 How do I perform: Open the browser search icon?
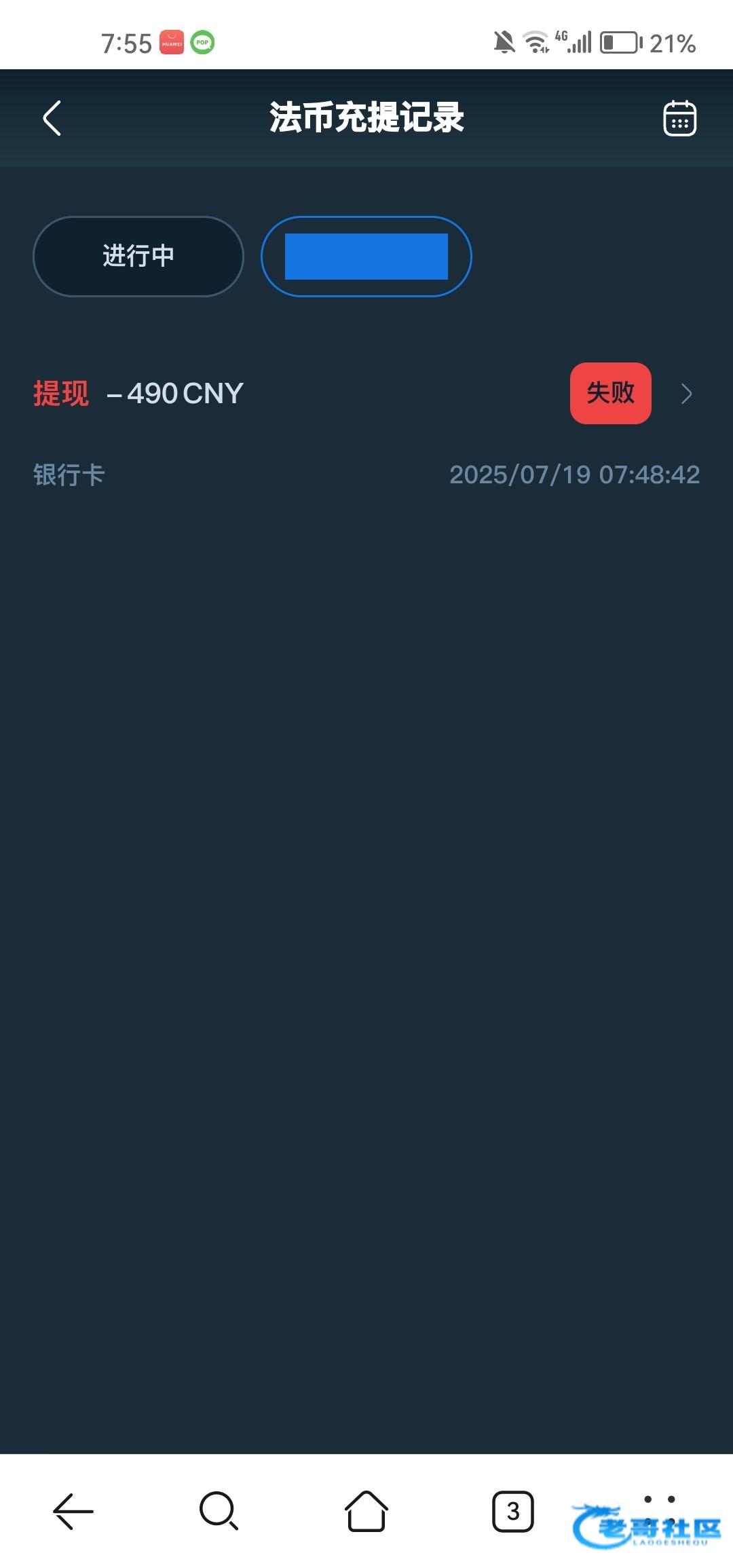(x=219, y=1511)
